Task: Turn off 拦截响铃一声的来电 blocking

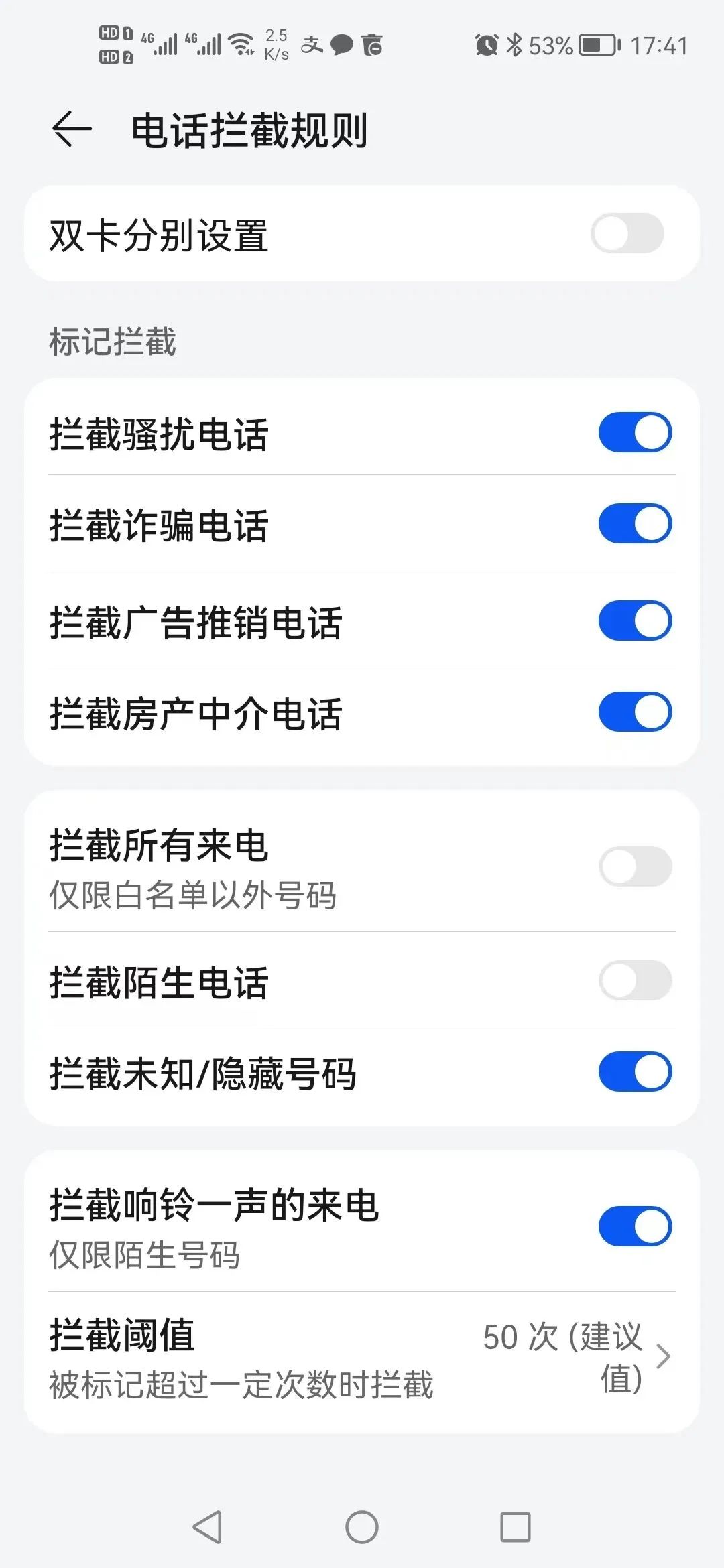Action: (634, 1225)
